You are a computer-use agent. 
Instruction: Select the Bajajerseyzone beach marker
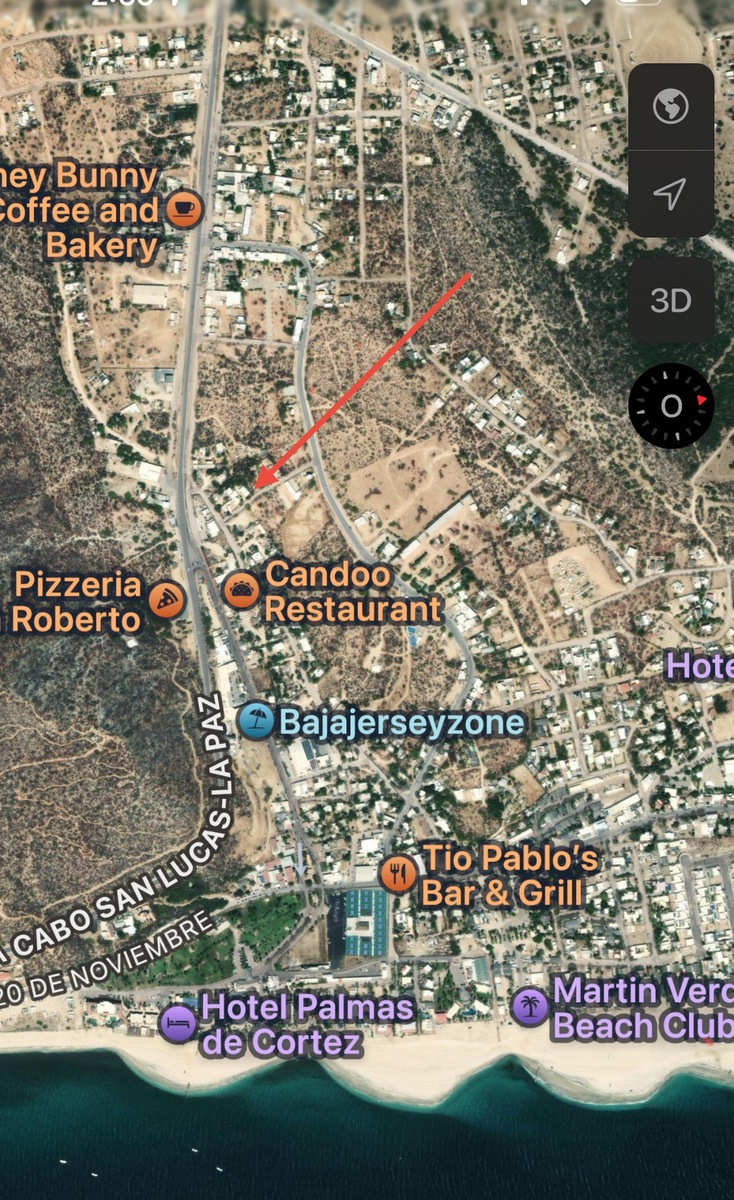257,720
